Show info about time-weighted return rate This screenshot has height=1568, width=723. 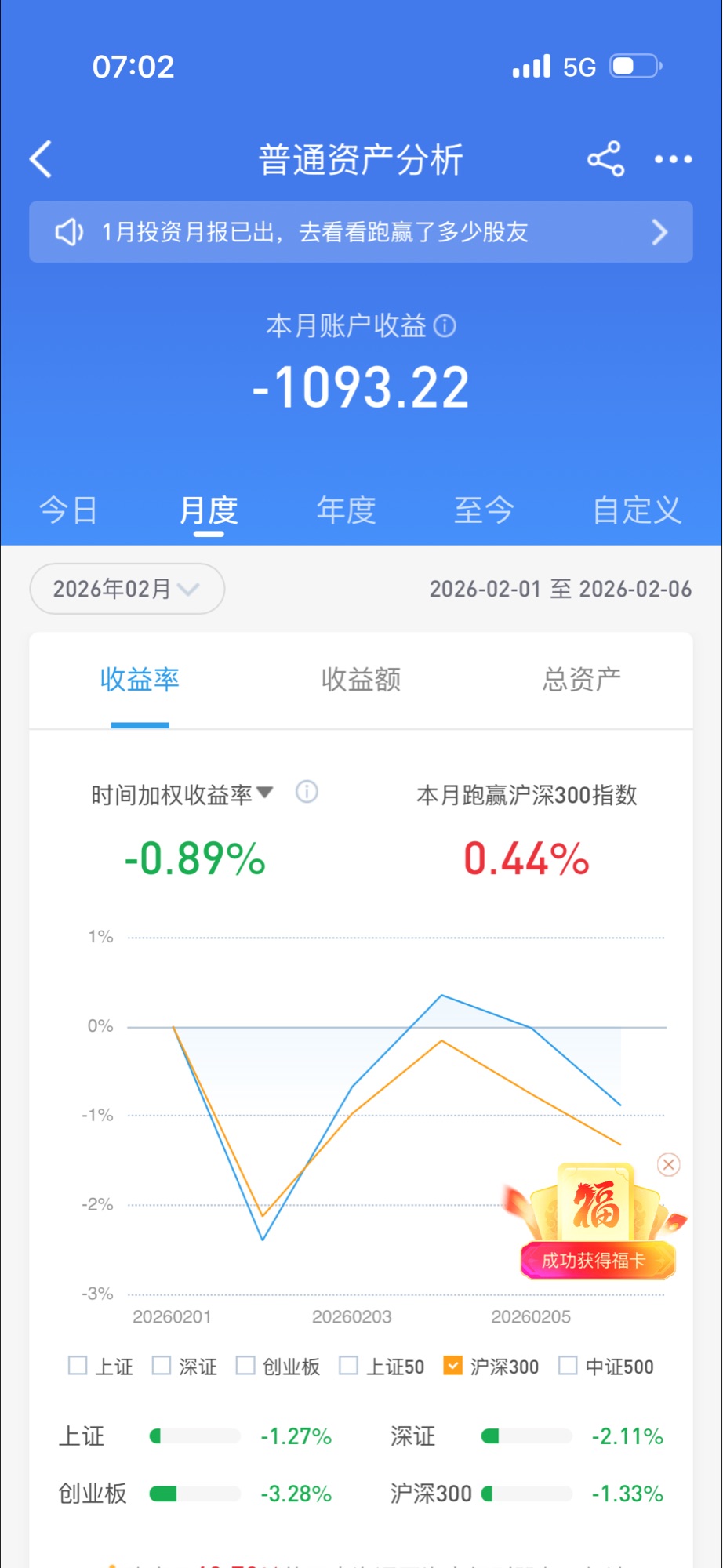(307, 792)
